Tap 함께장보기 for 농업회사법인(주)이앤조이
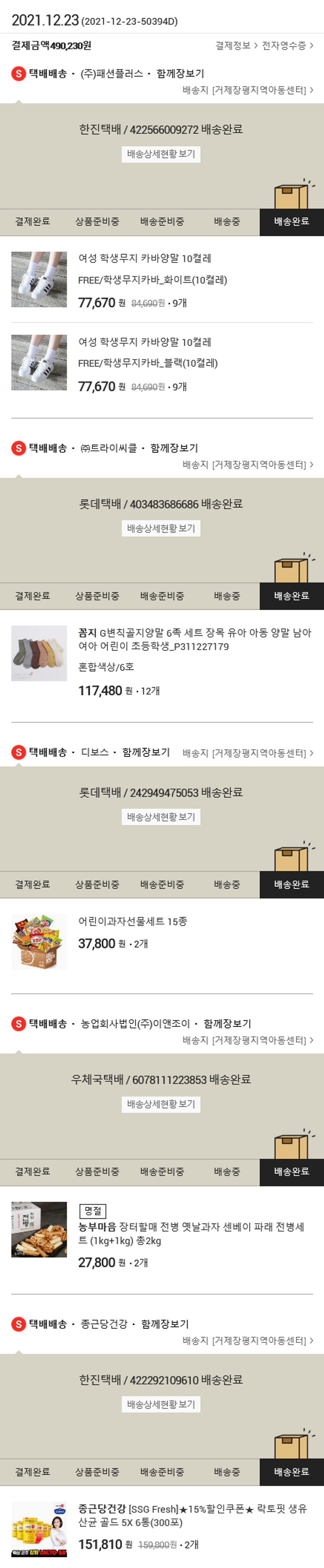Viewport: 324px width, 1568px height. (x=227, y=1024)
